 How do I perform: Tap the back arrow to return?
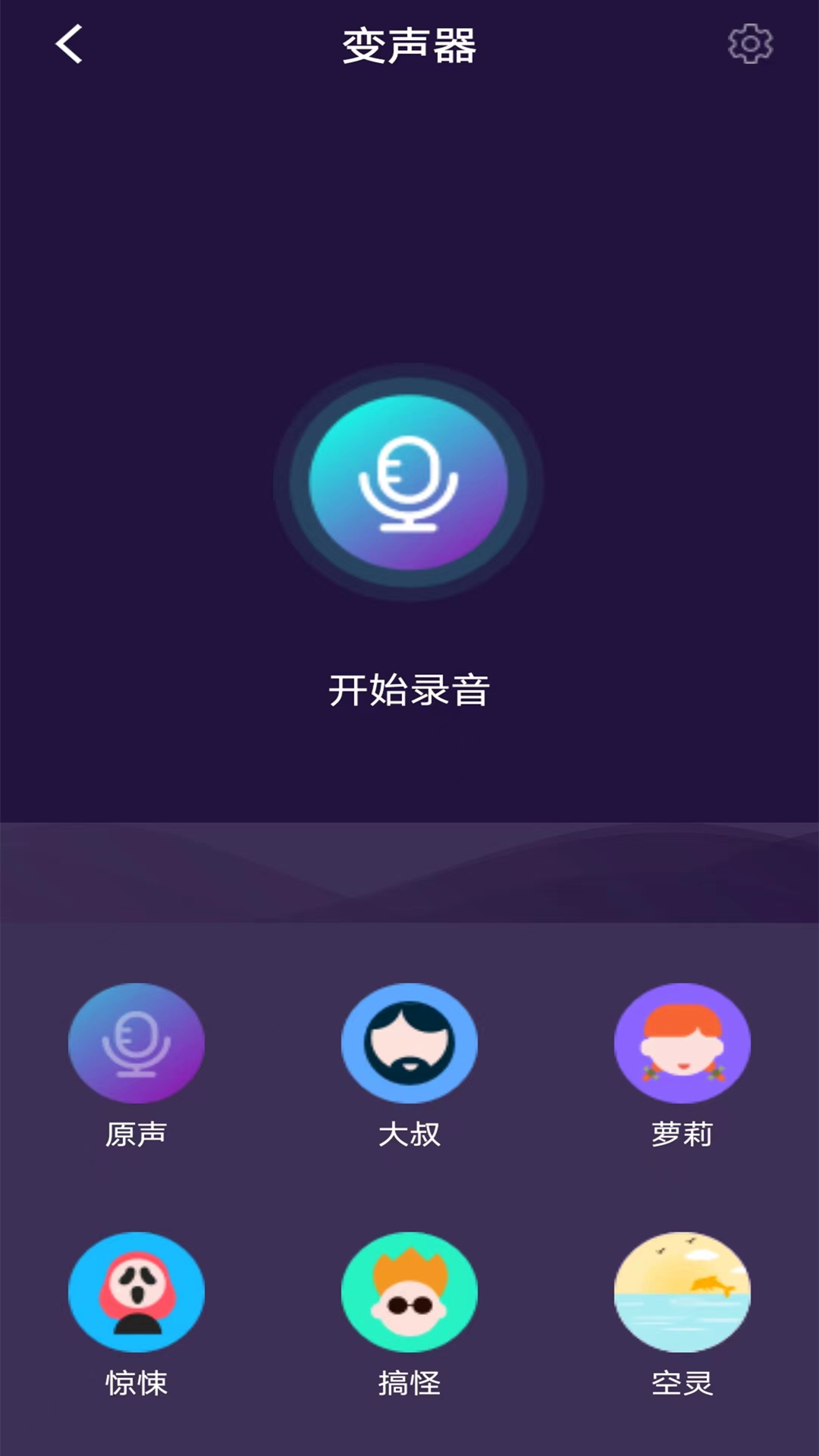pyautogui.click(x=68, y=44)
